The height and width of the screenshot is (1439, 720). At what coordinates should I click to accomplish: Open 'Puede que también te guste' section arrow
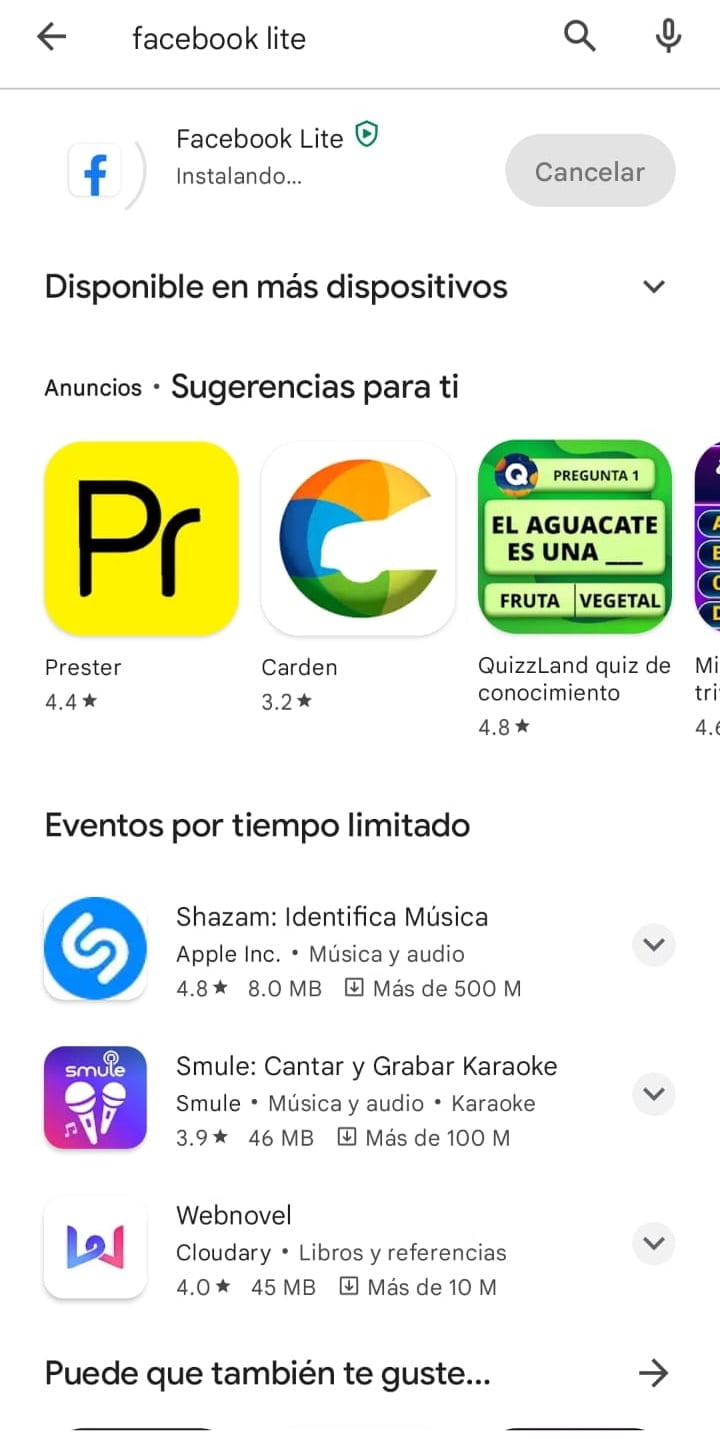click(654, 1372)
